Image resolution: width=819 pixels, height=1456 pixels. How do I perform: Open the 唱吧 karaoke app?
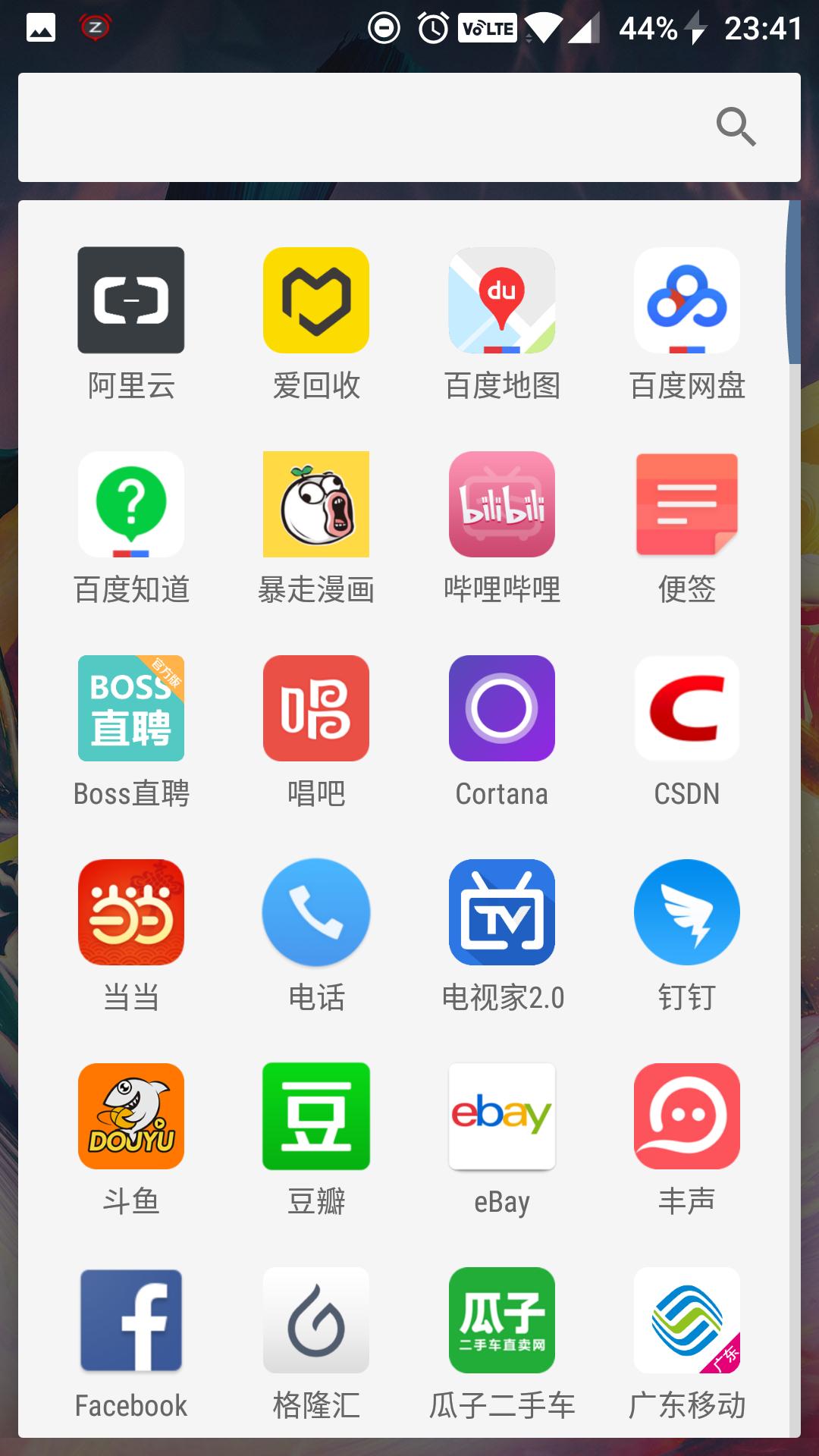point(315,708)
